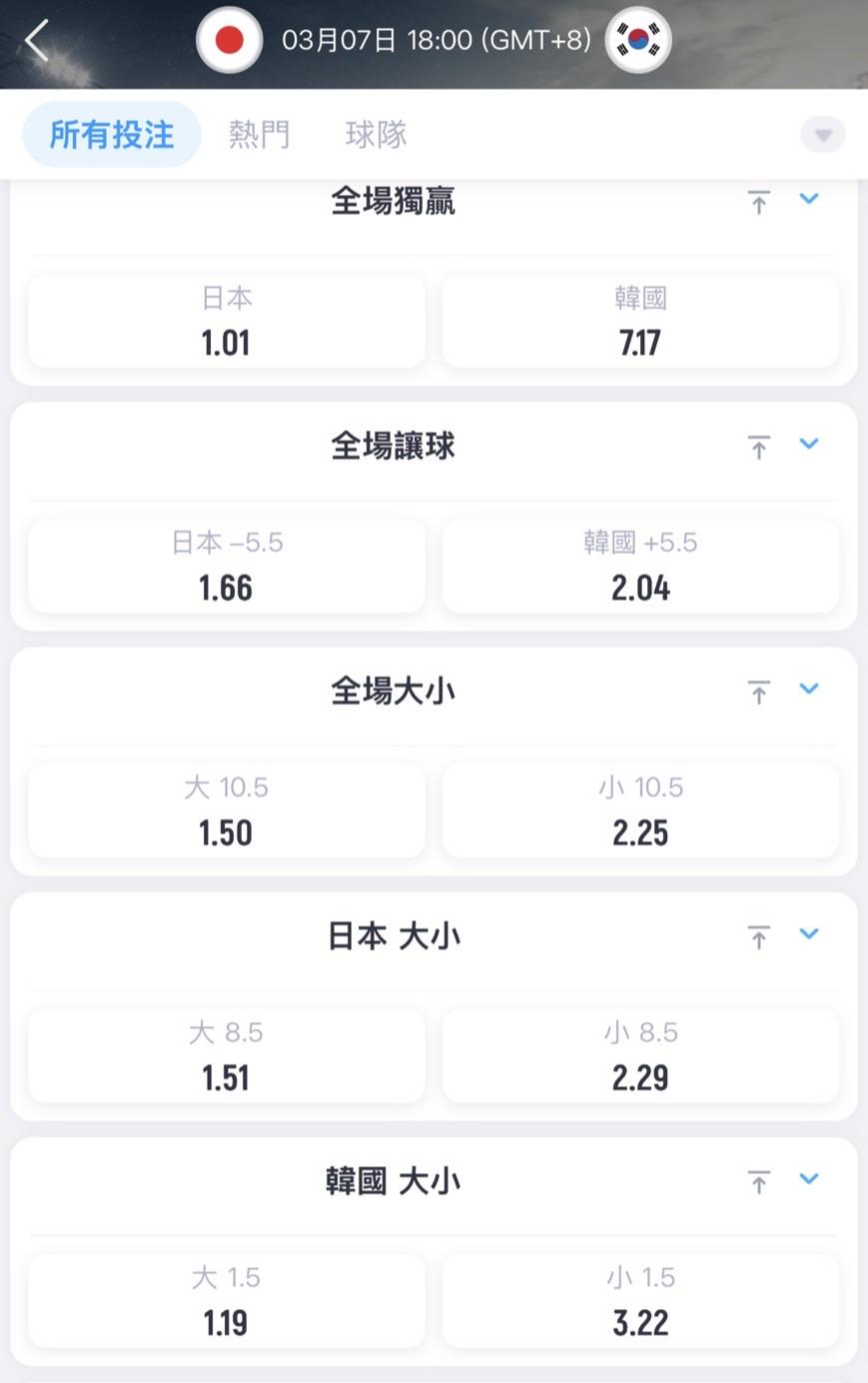Screen dimensions: 868x1383
Task: Collapse the 全場獨贏 section
Action: click(x=809, y=199)
